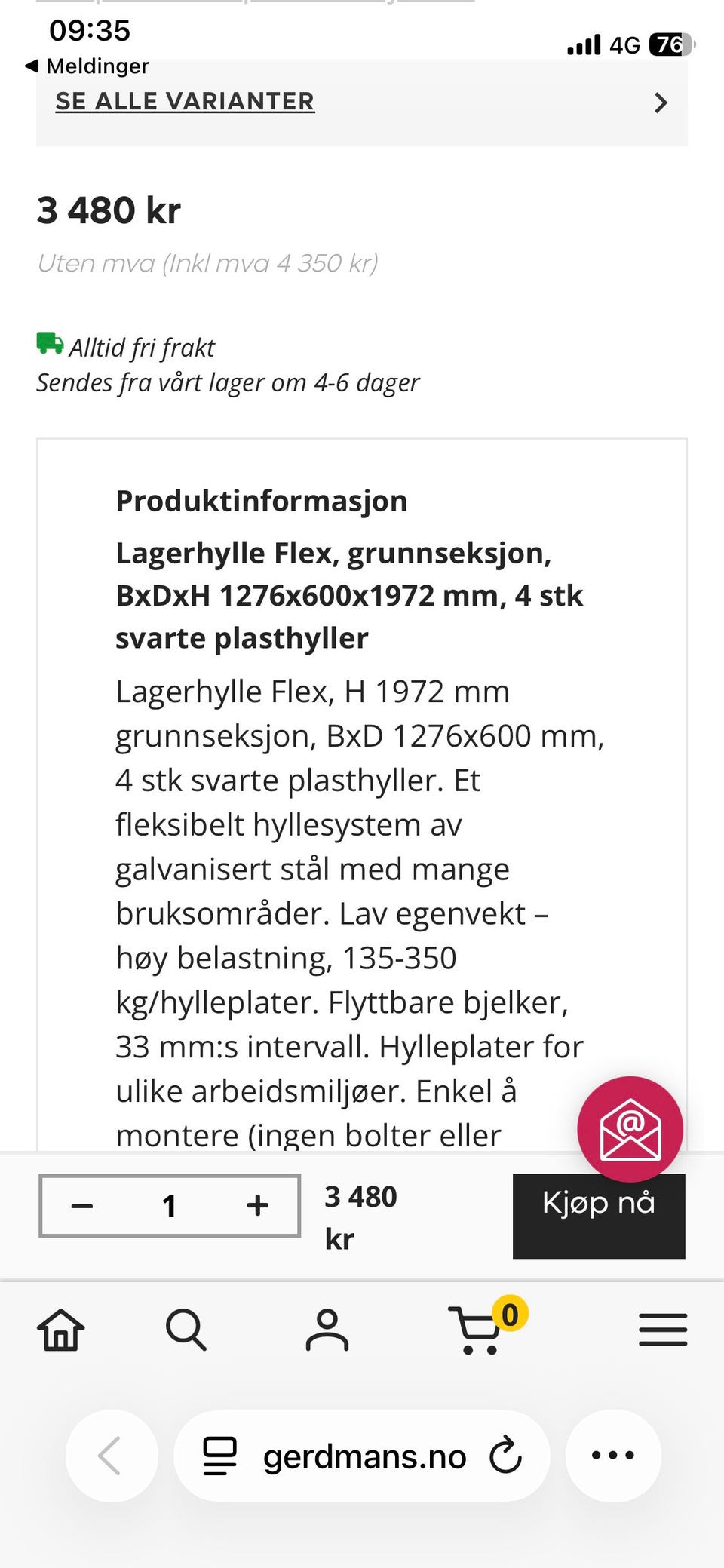Tap the reload icon next to gerdmans.no
This screenshot has width=724, height=1568.
[x=503, y=1456]
